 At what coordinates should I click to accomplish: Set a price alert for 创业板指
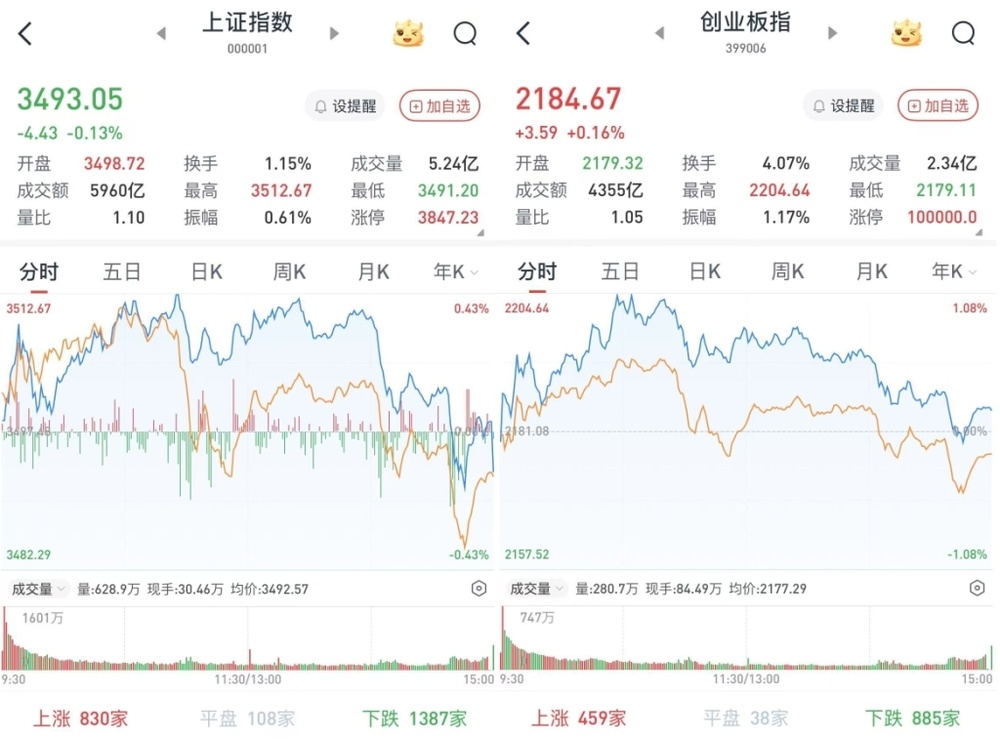pos(843,105)
